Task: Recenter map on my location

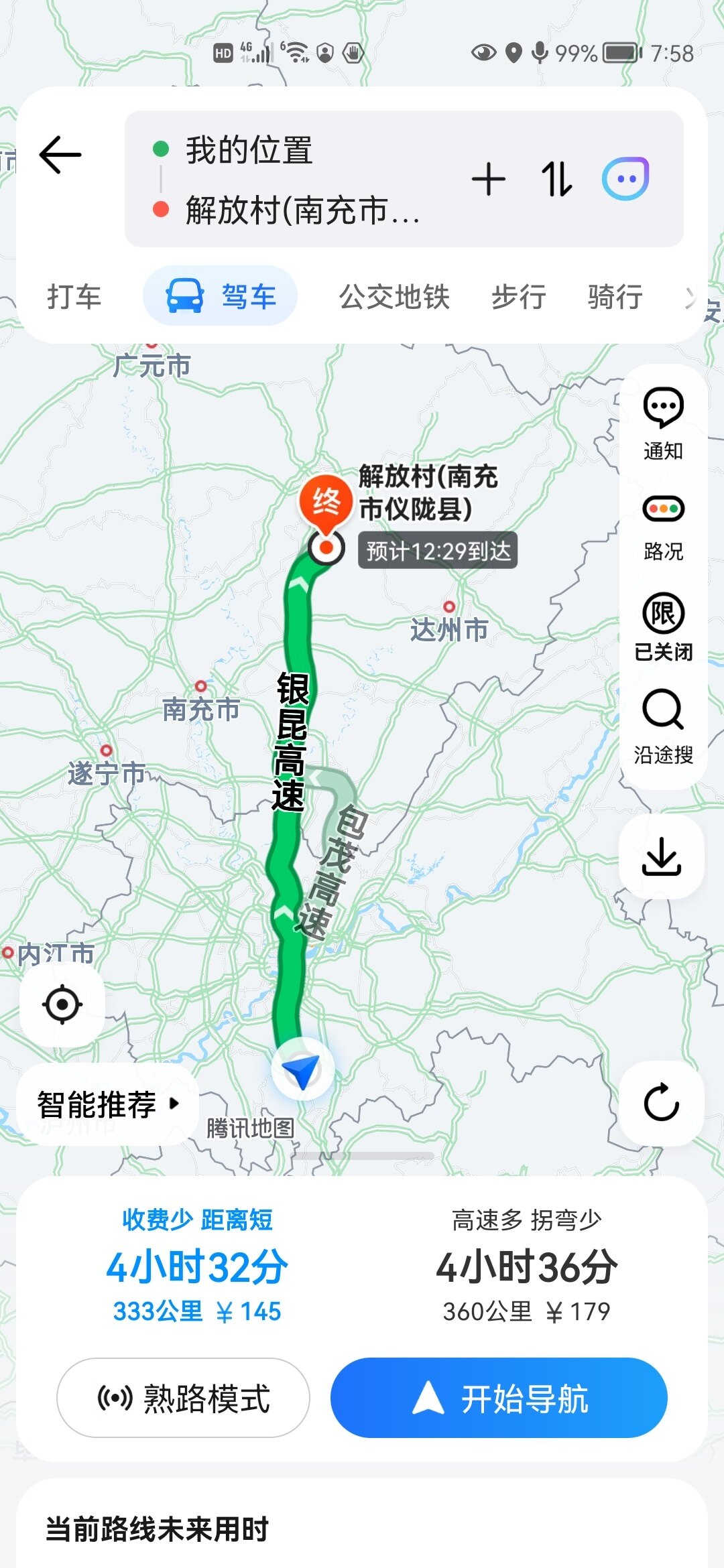Action: click(x=62, y=1004)
